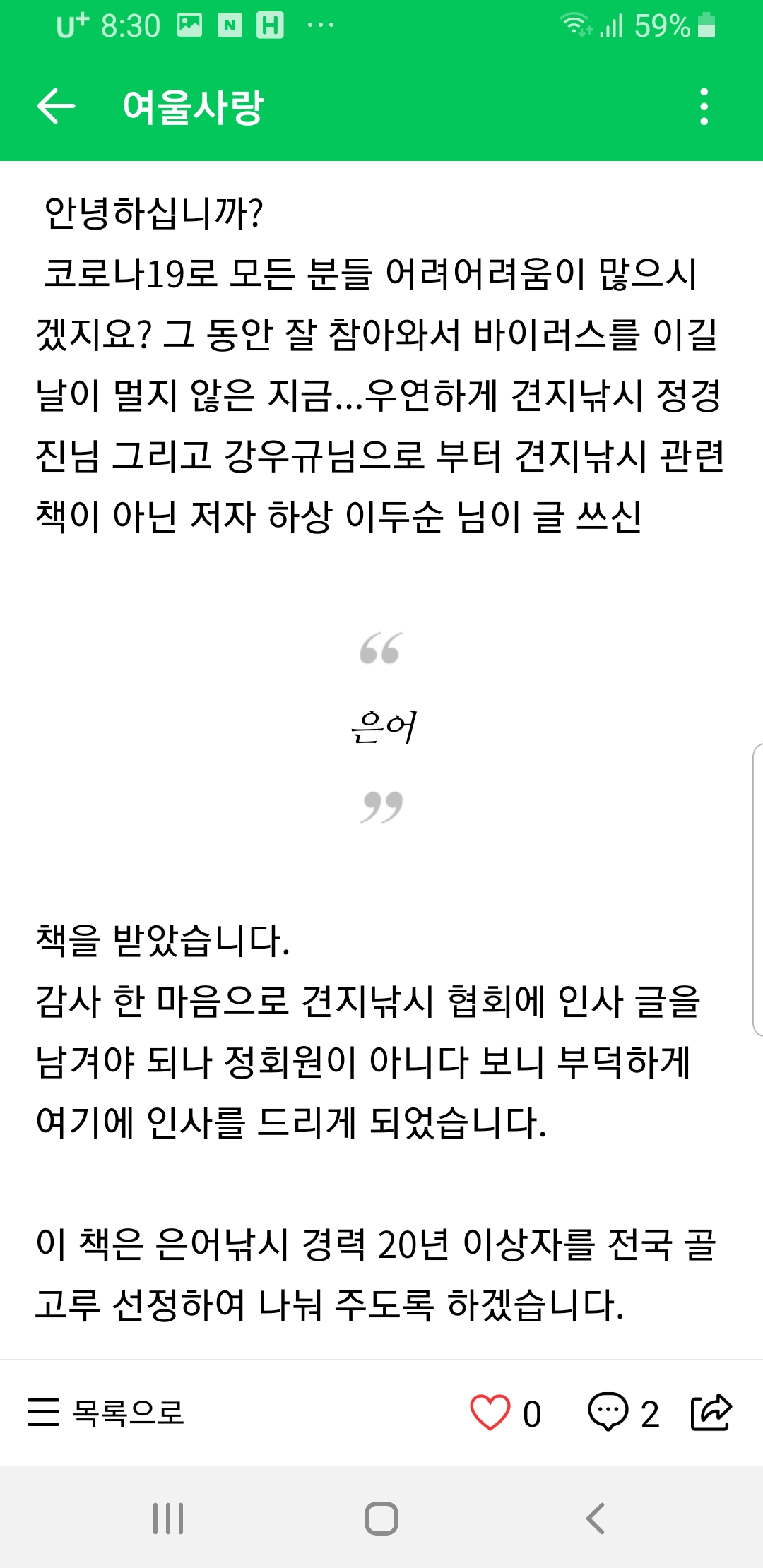Like this post with the heart

[x=490, y=1413]
